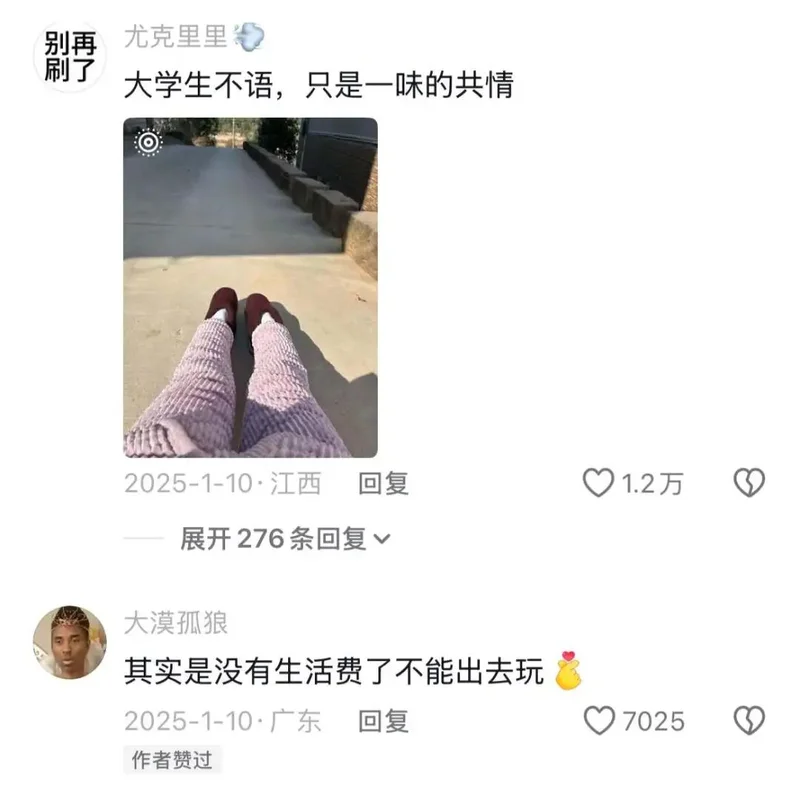Open 大漠孤狼's profile avatar
The image size is (800, 786).
click(x=70, y=642)
